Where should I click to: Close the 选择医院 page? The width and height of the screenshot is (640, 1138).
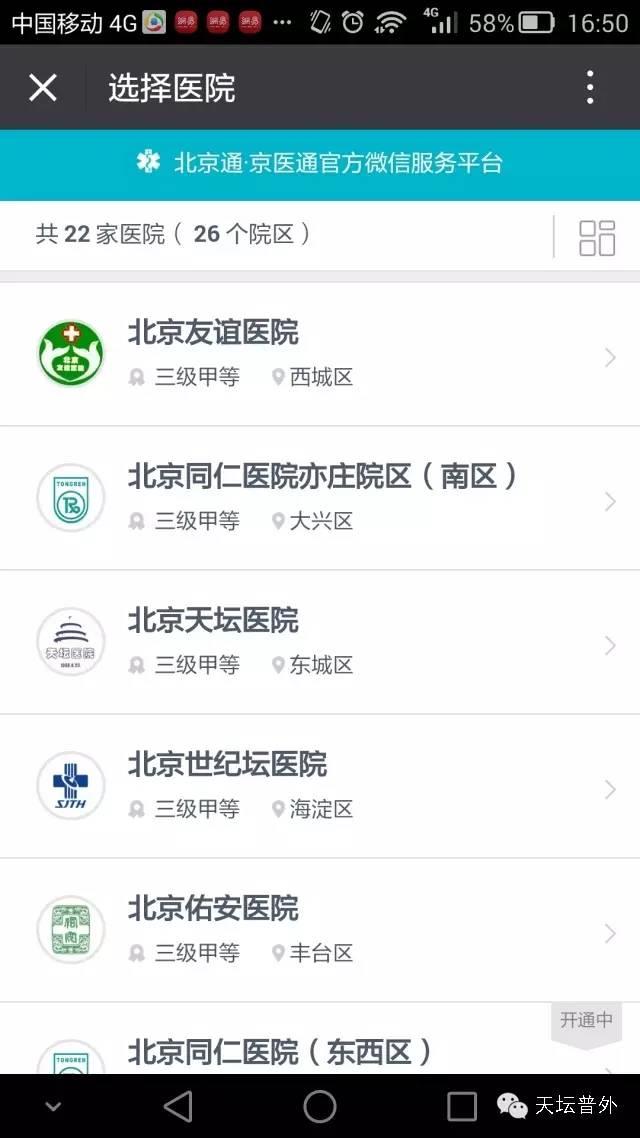43,88
